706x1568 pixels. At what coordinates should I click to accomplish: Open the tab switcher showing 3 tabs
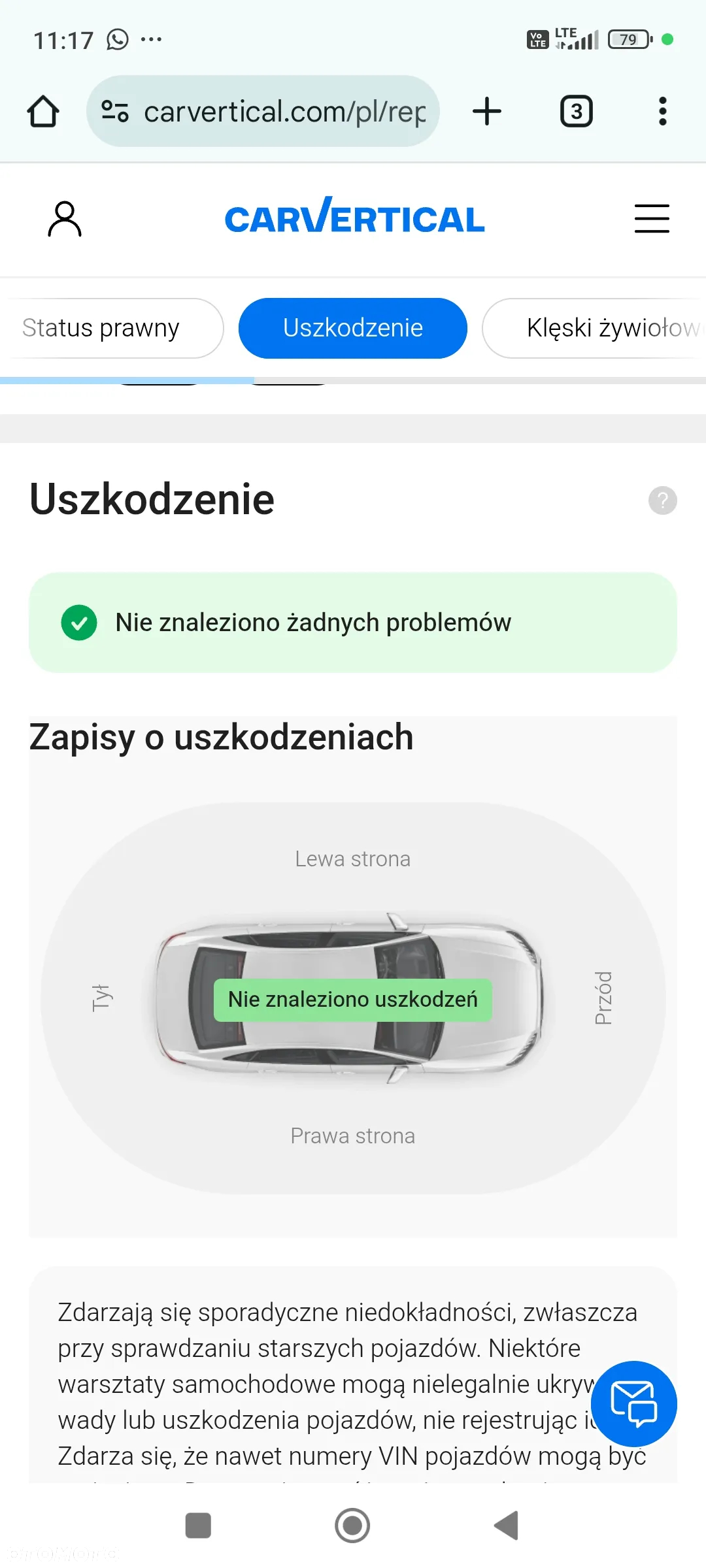pos(576,111)
